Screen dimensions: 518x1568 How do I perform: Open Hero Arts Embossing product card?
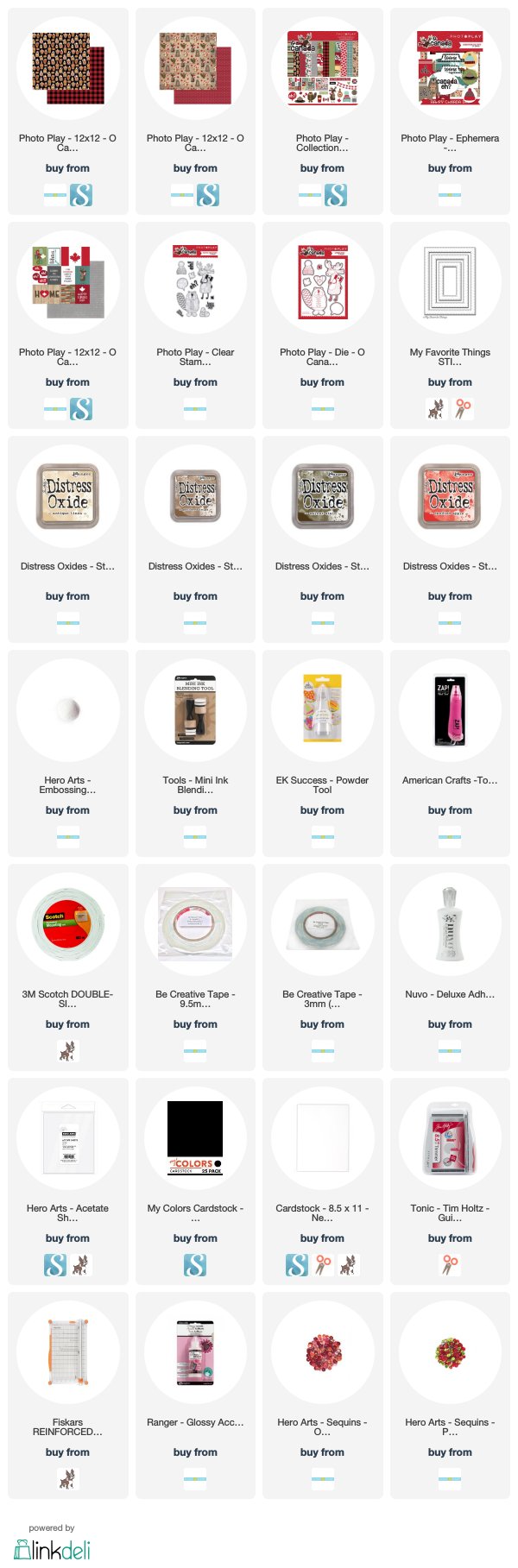click(67, 710)
